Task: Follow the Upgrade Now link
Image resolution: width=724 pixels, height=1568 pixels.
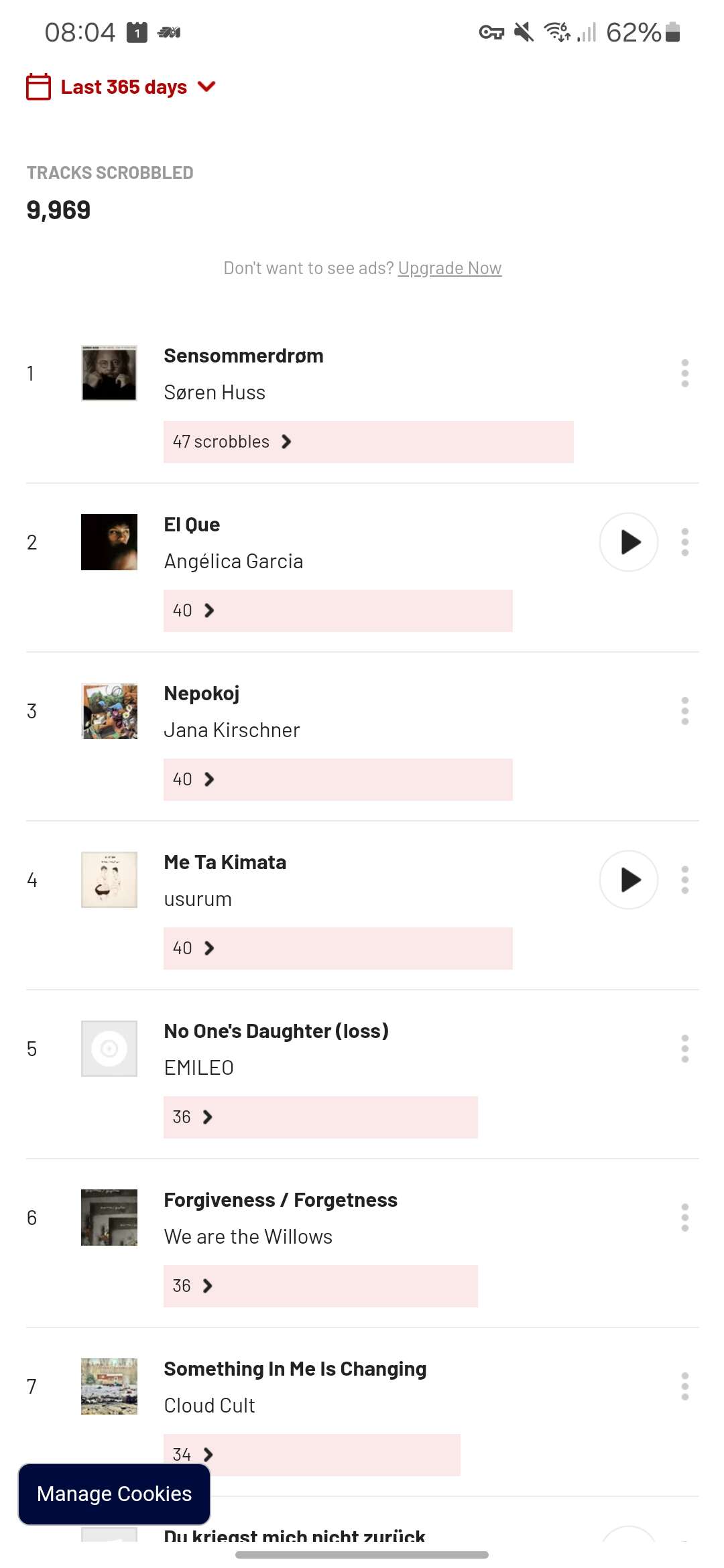Action: point(449,268)
